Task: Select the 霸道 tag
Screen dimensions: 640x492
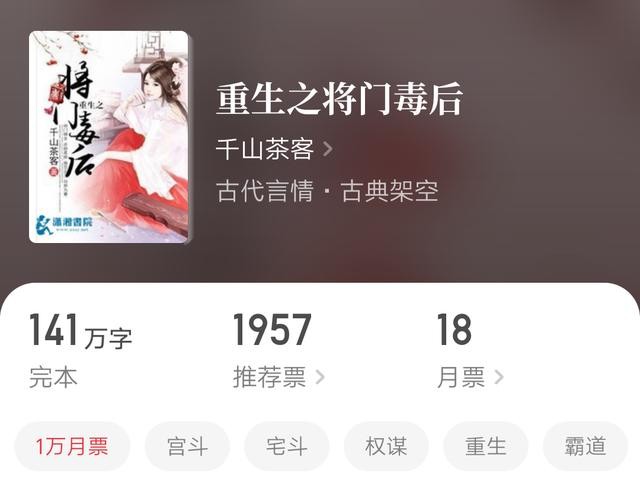Action: pyautogui.click(x=584, y=447)
